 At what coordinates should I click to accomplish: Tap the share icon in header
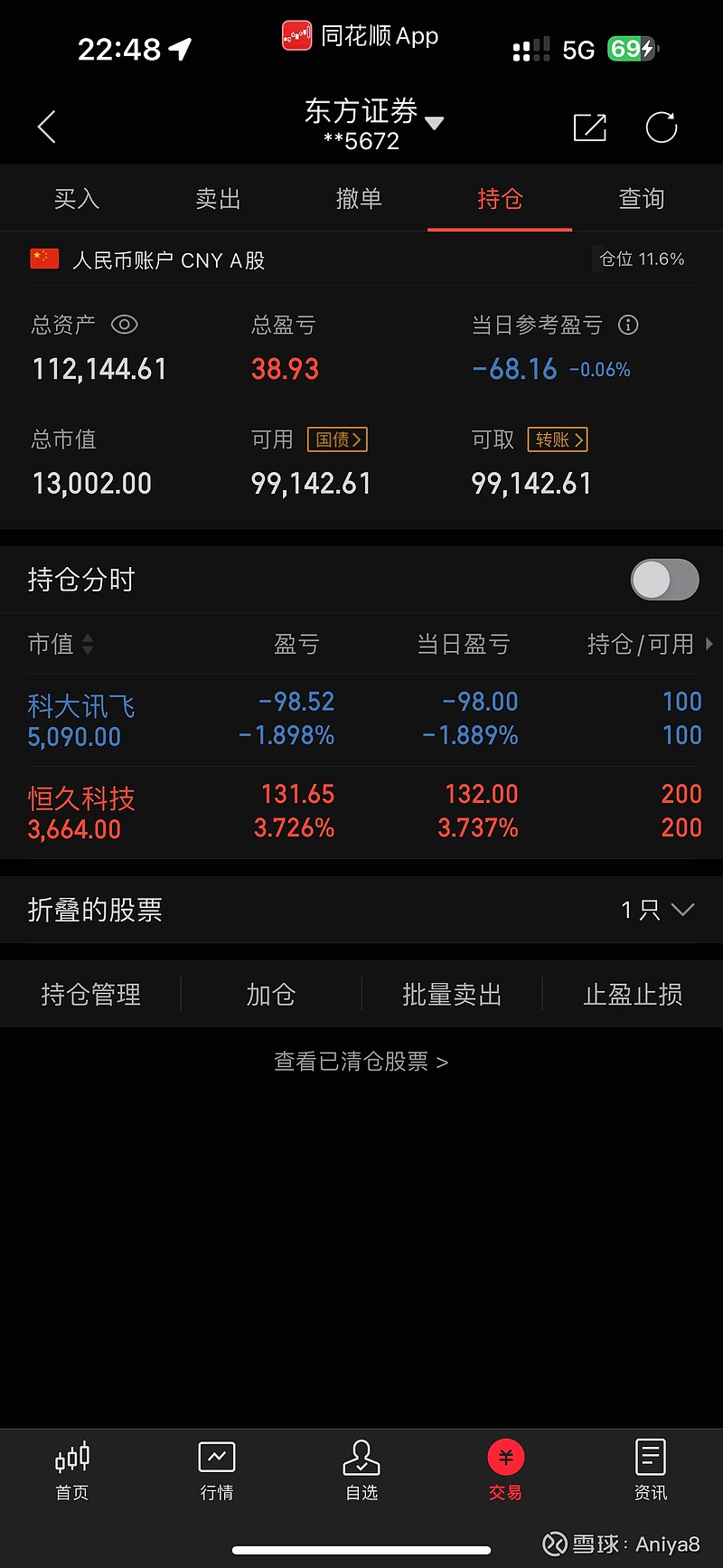[590, 128]
